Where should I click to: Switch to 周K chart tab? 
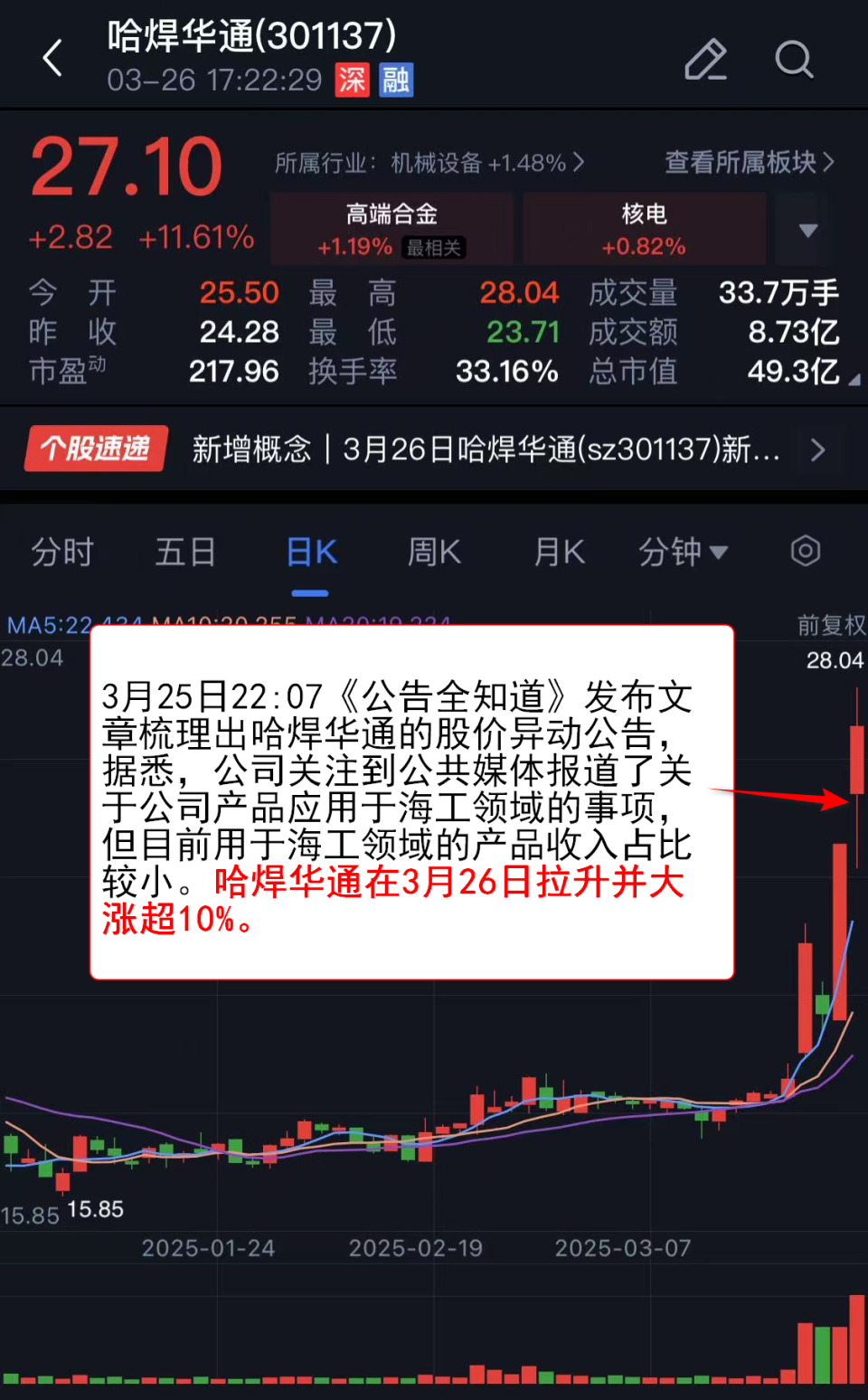pyautogui.click(x=434, y=552)
